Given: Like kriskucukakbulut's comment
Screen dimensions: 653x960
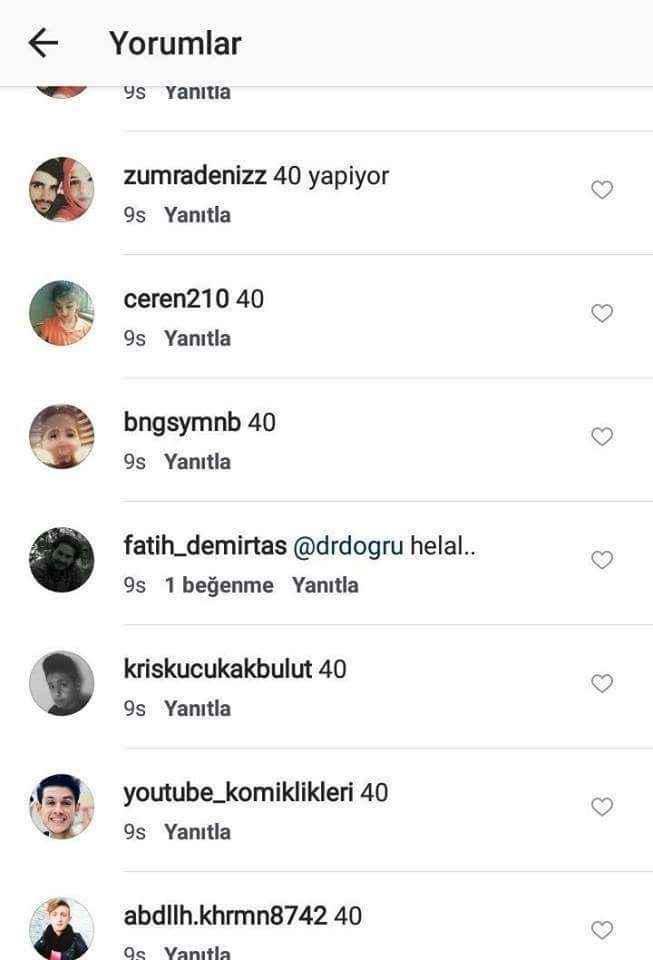Looking at the screenshot, I should pyautogui.click(x=602, y=684).
